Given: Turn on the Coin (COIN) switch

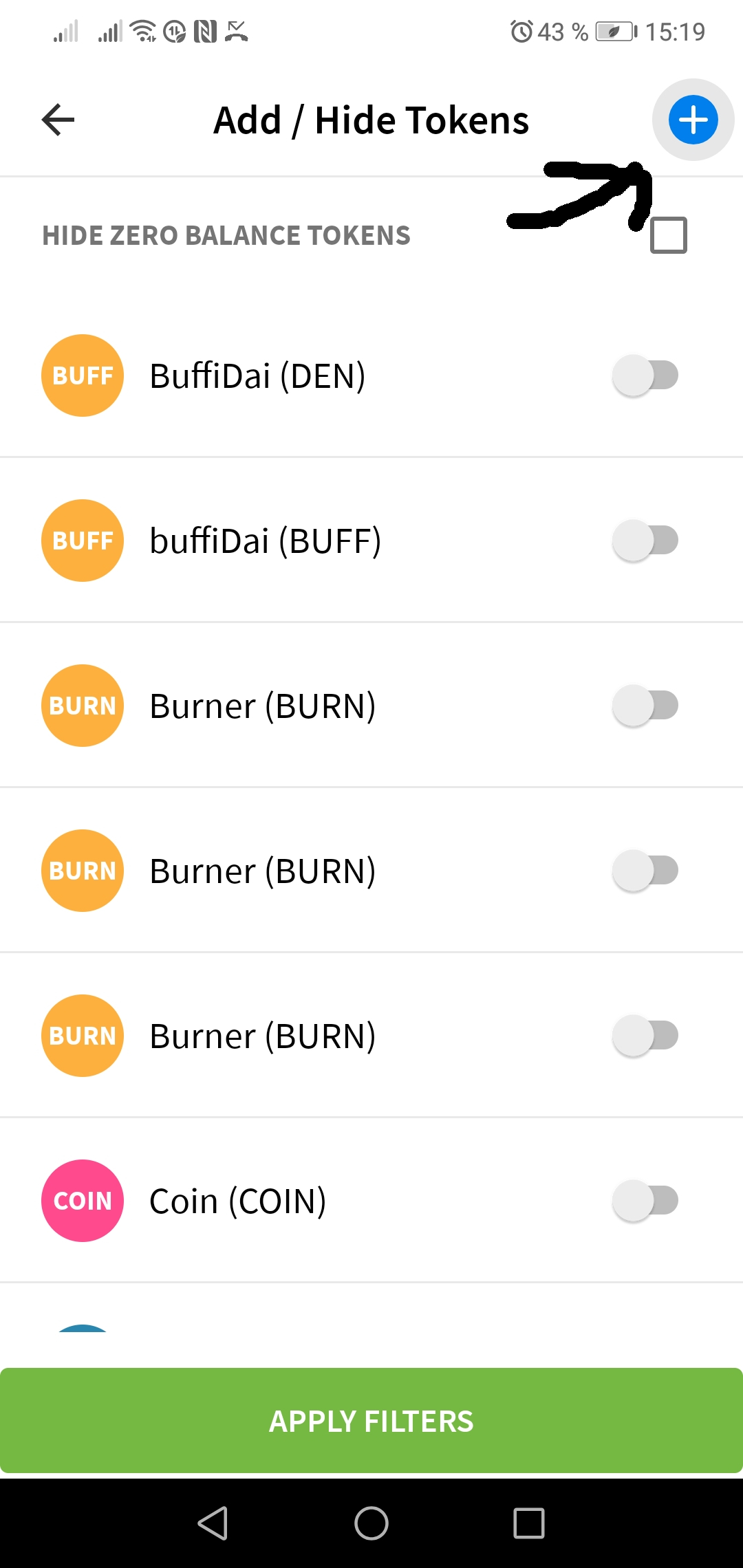Looking at the screenshot, I should (x=645, y=1201).
